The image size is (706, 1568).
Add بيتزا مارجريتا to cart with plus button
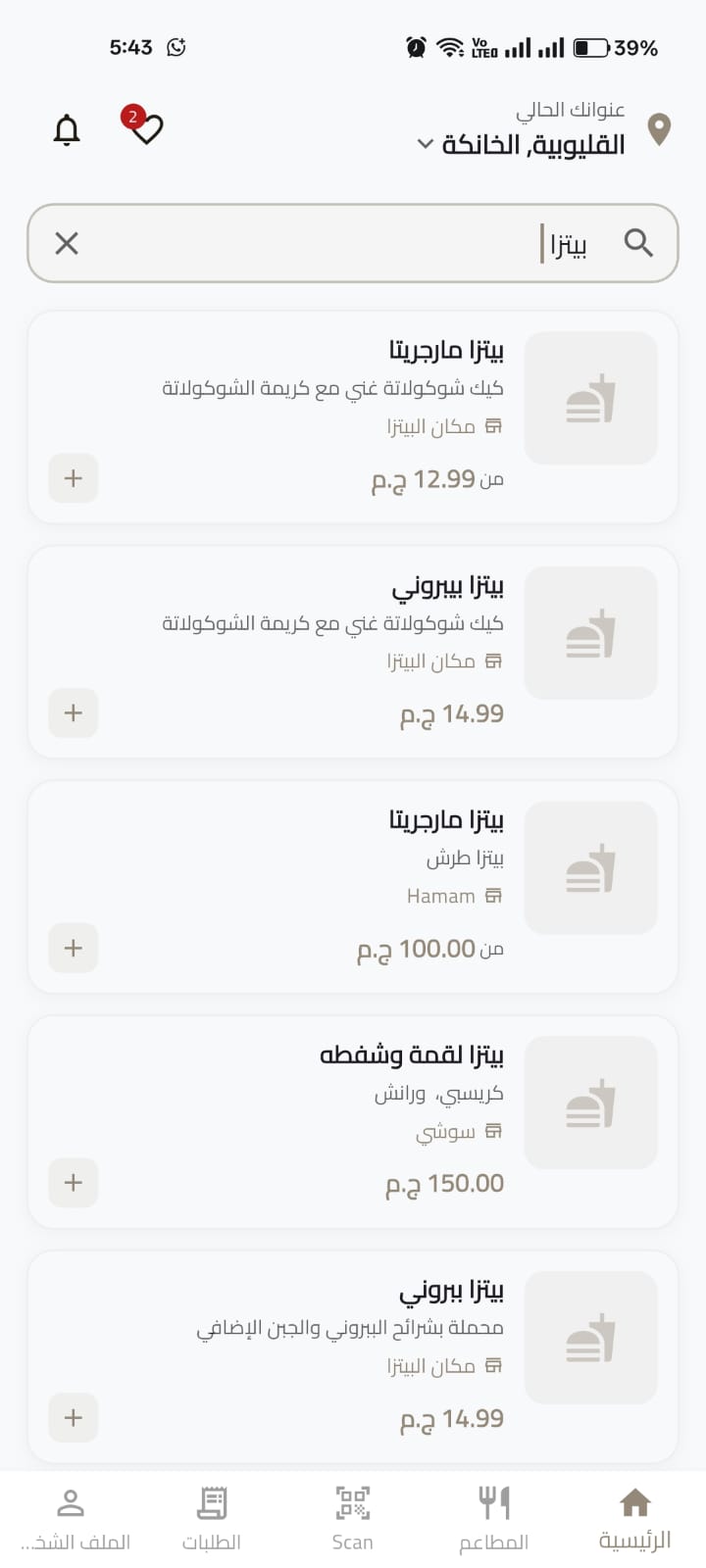tap(73, 478)
